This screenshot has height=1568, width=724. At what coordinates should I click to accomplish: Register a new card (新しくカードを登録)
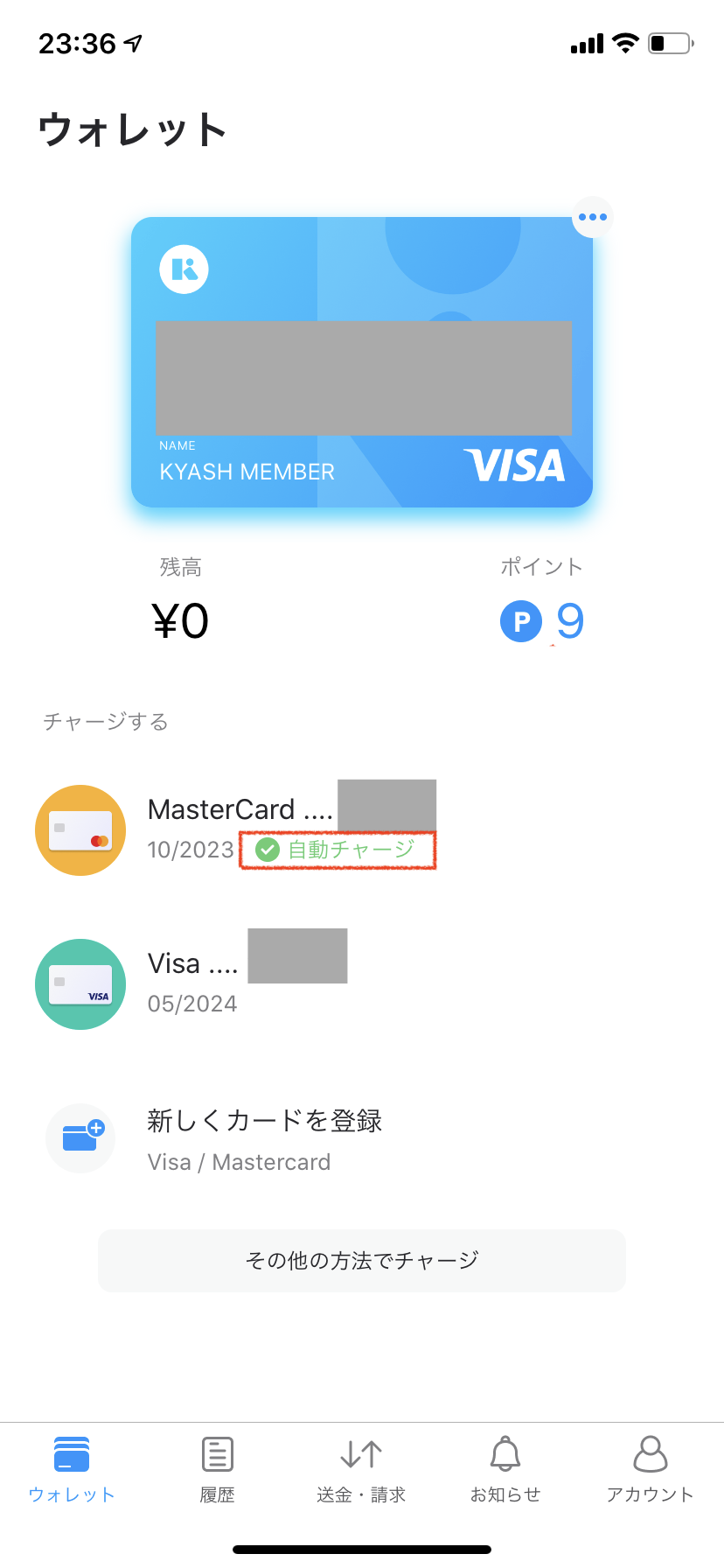pyautogui.click(x=262, y=1138)
